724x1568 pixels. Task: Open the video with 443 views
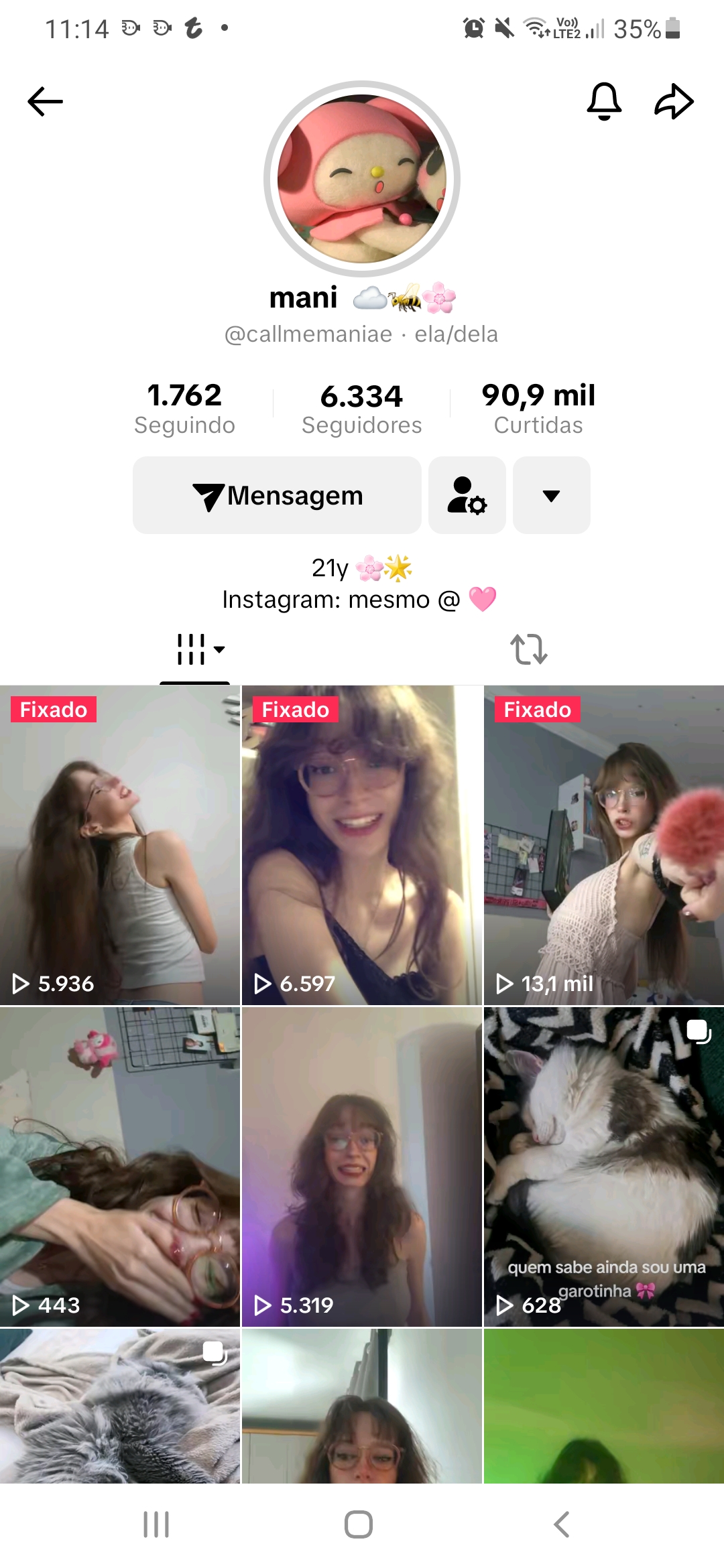point(120,1166)
